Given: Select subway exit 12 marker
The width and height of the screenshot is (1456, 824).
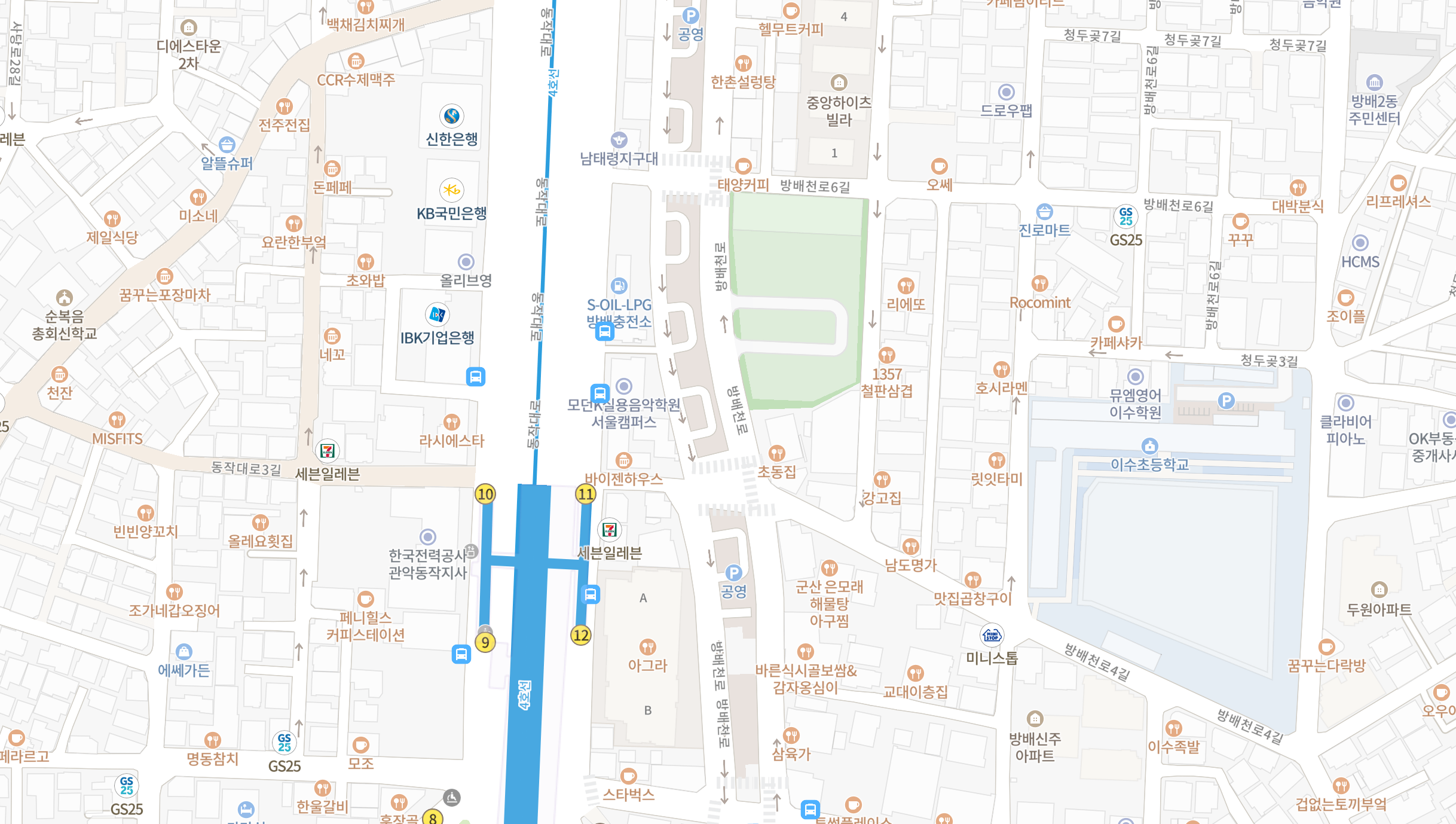Looking at the screenshot, I should point(581,635).
